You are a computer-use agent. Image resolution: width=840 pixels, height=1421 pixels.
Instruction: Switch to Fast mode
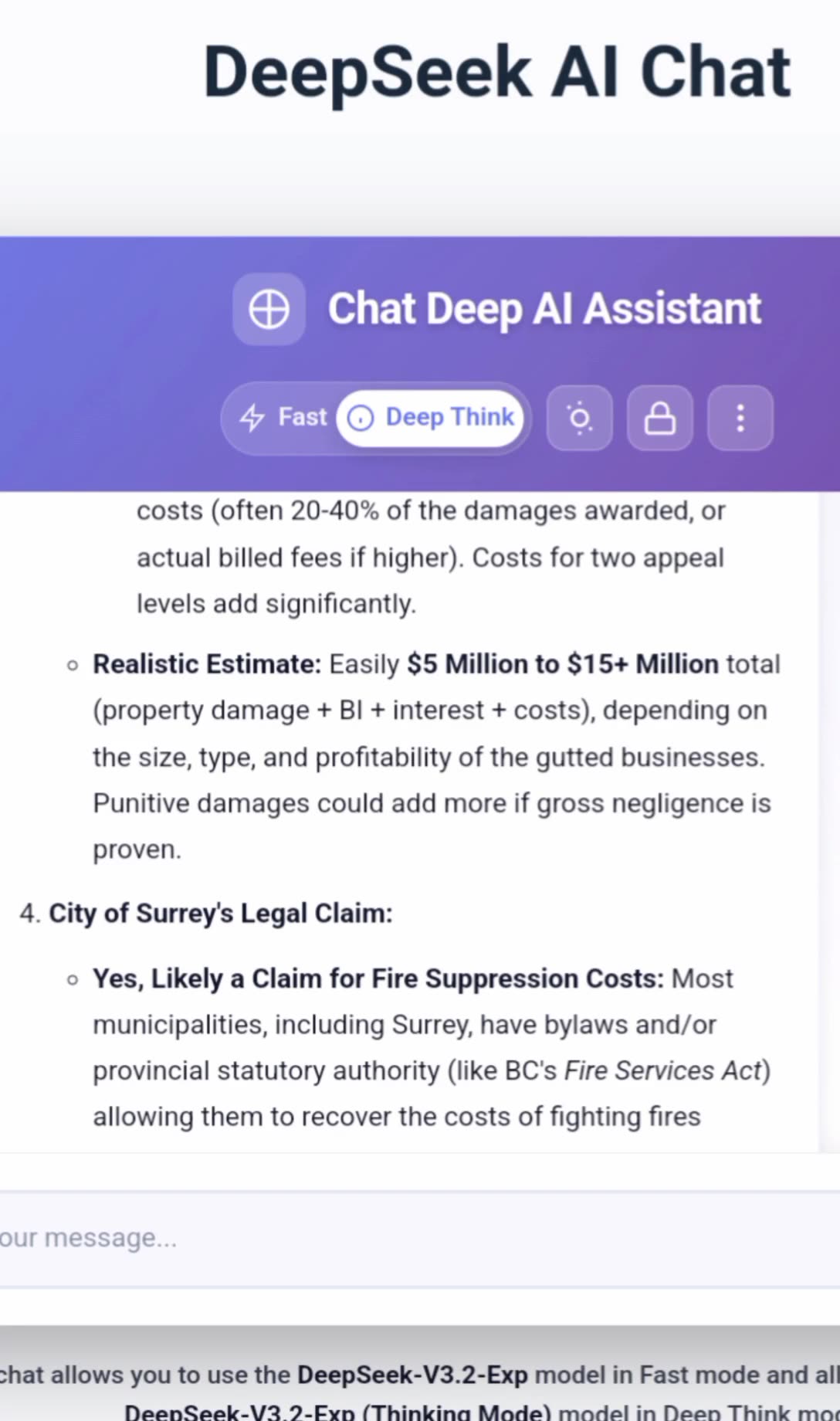point(283,418)
